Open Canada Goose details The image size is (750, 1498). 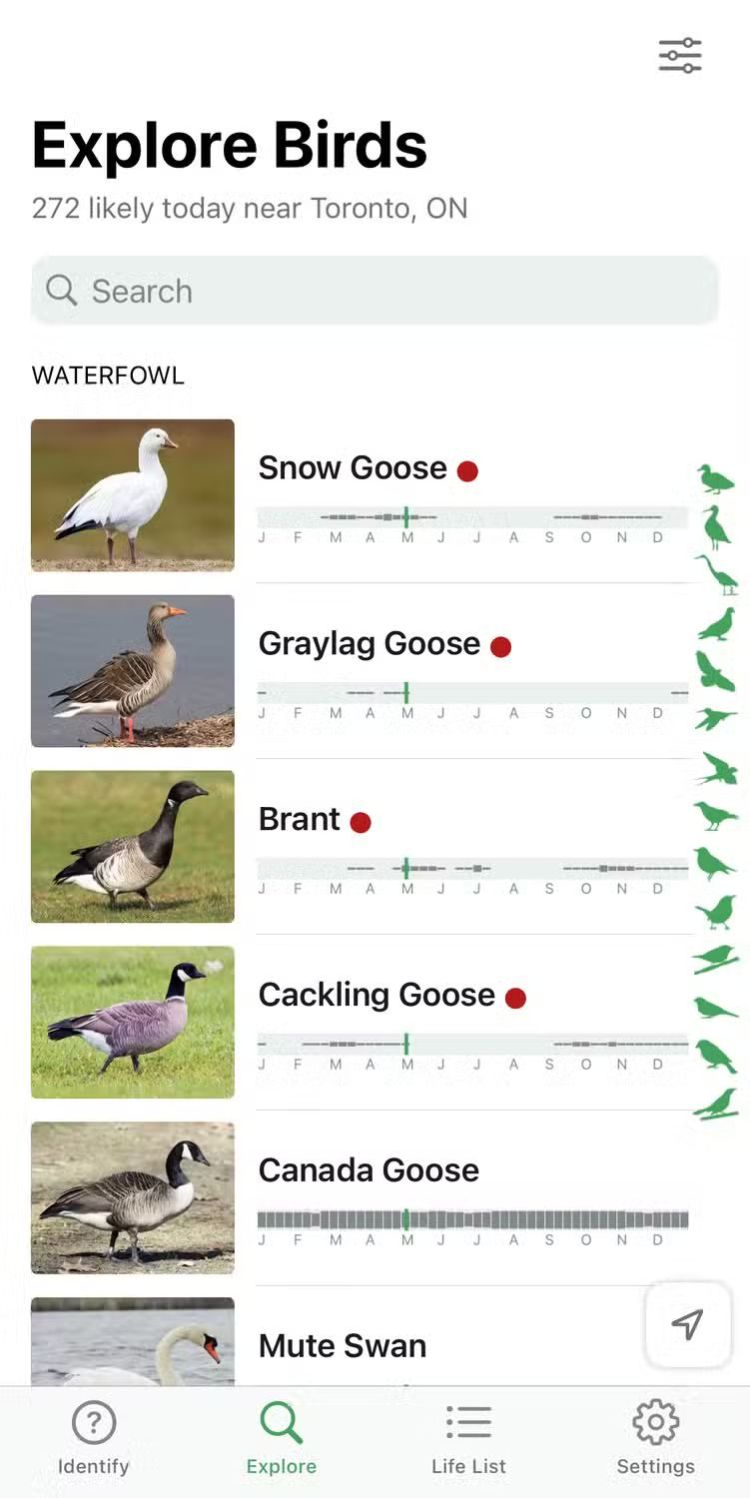pyautogui.click(x=368, y=1170)
